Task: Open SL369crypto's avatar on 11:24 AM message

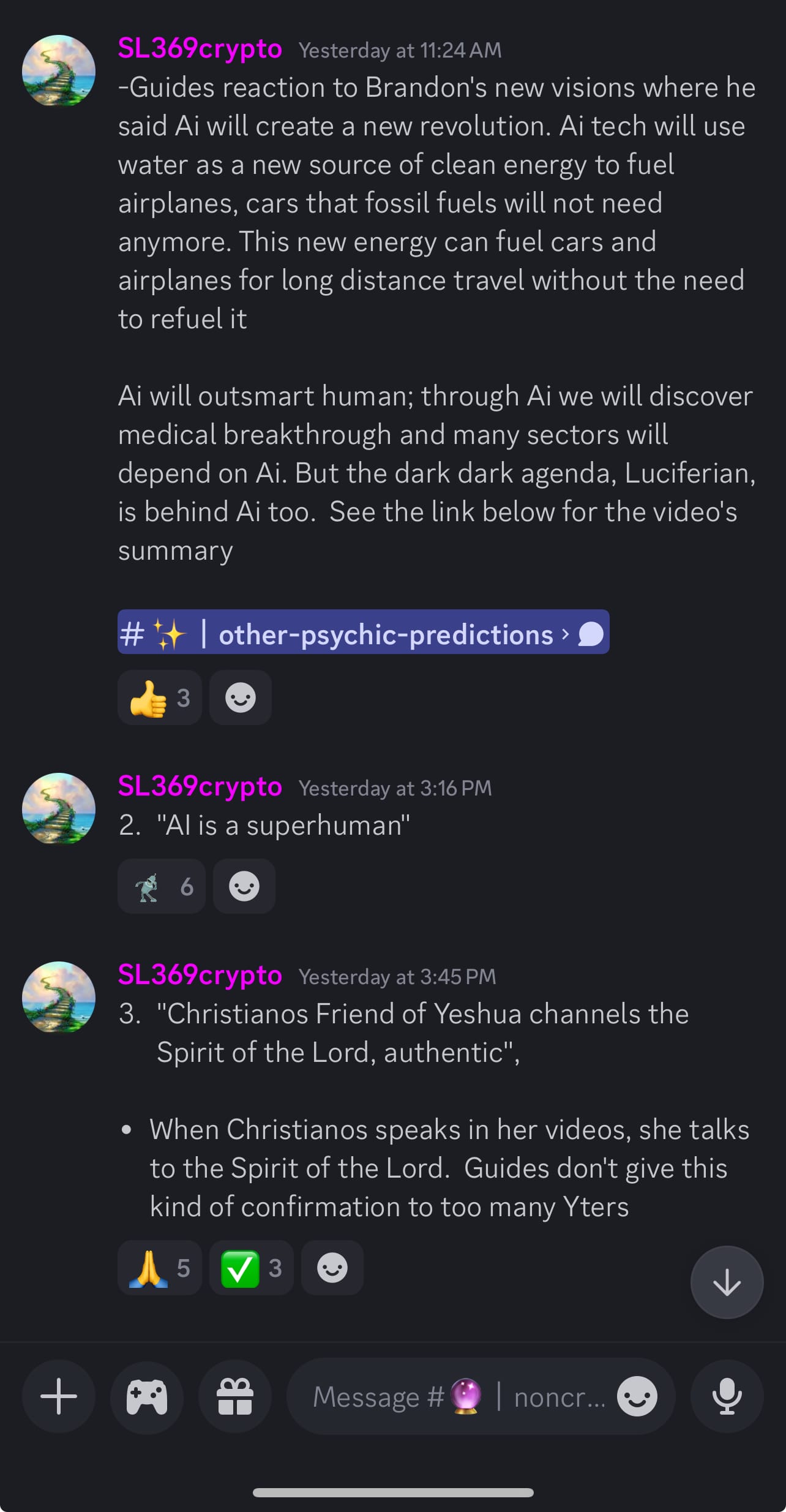Action: [x=59, y=70]
